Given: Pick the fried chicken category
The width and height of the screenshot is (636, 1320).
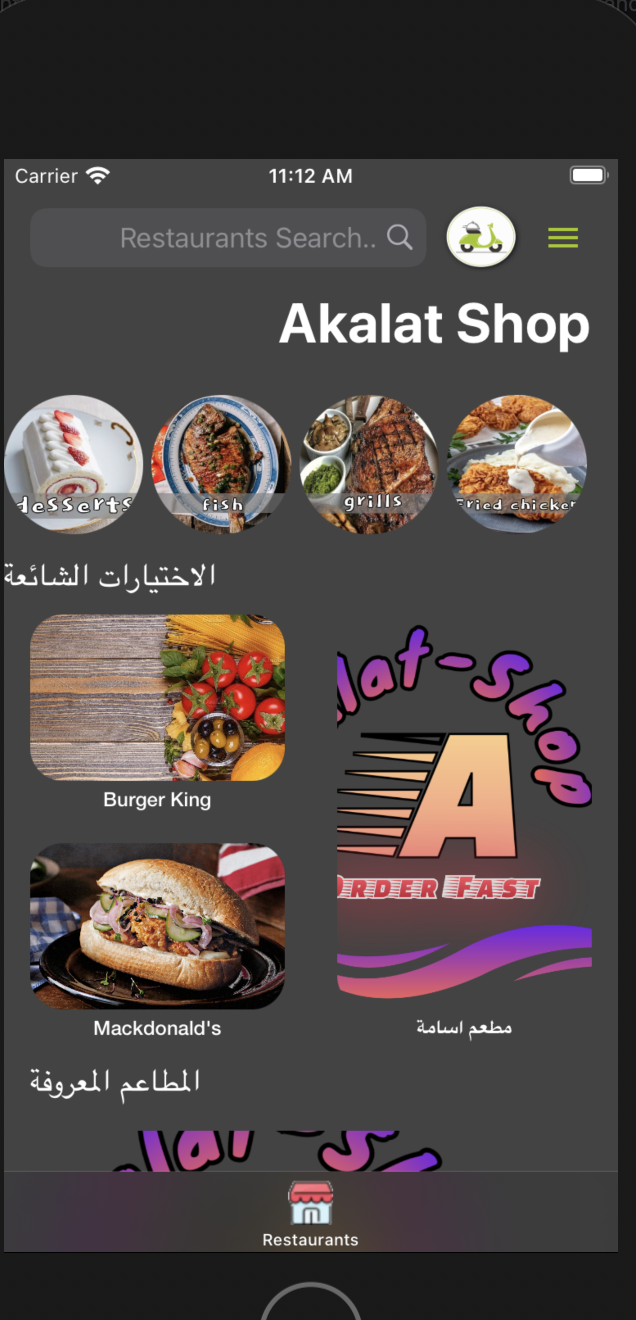Looking at the screenshot, I should 517,464.
